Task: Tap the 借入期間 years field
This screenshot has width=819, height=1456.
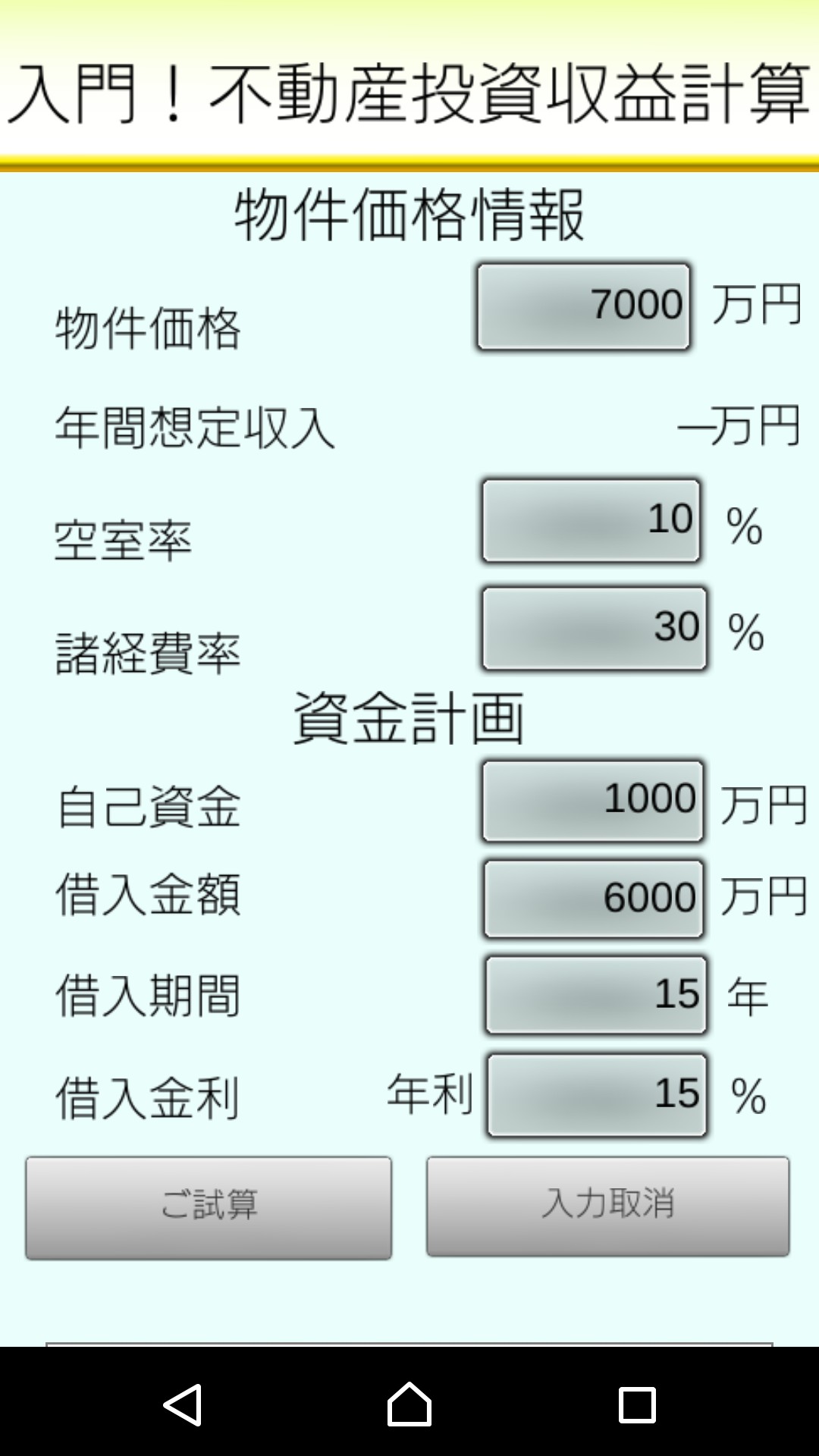Action: pyautogui.click(x=596, y=995)
